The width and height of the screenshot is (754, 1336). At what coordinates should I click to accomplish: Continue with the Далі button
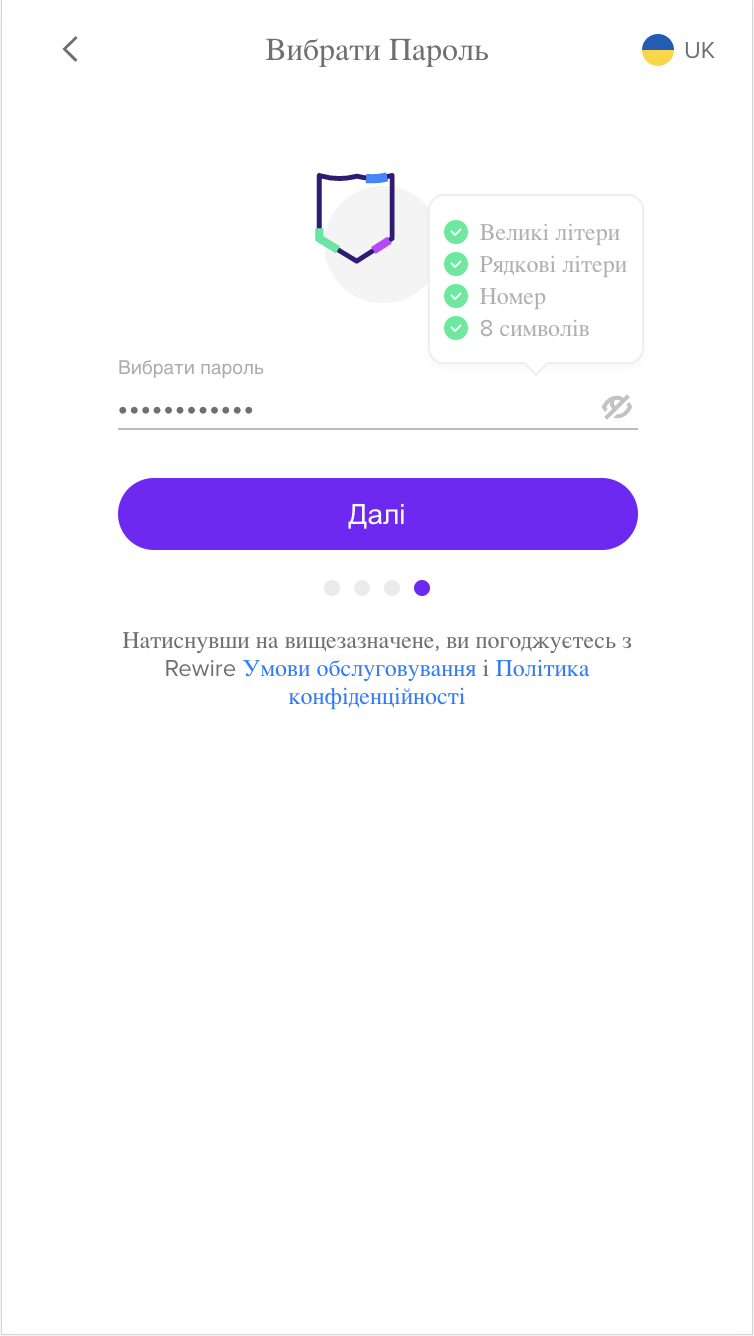(377, 514)
